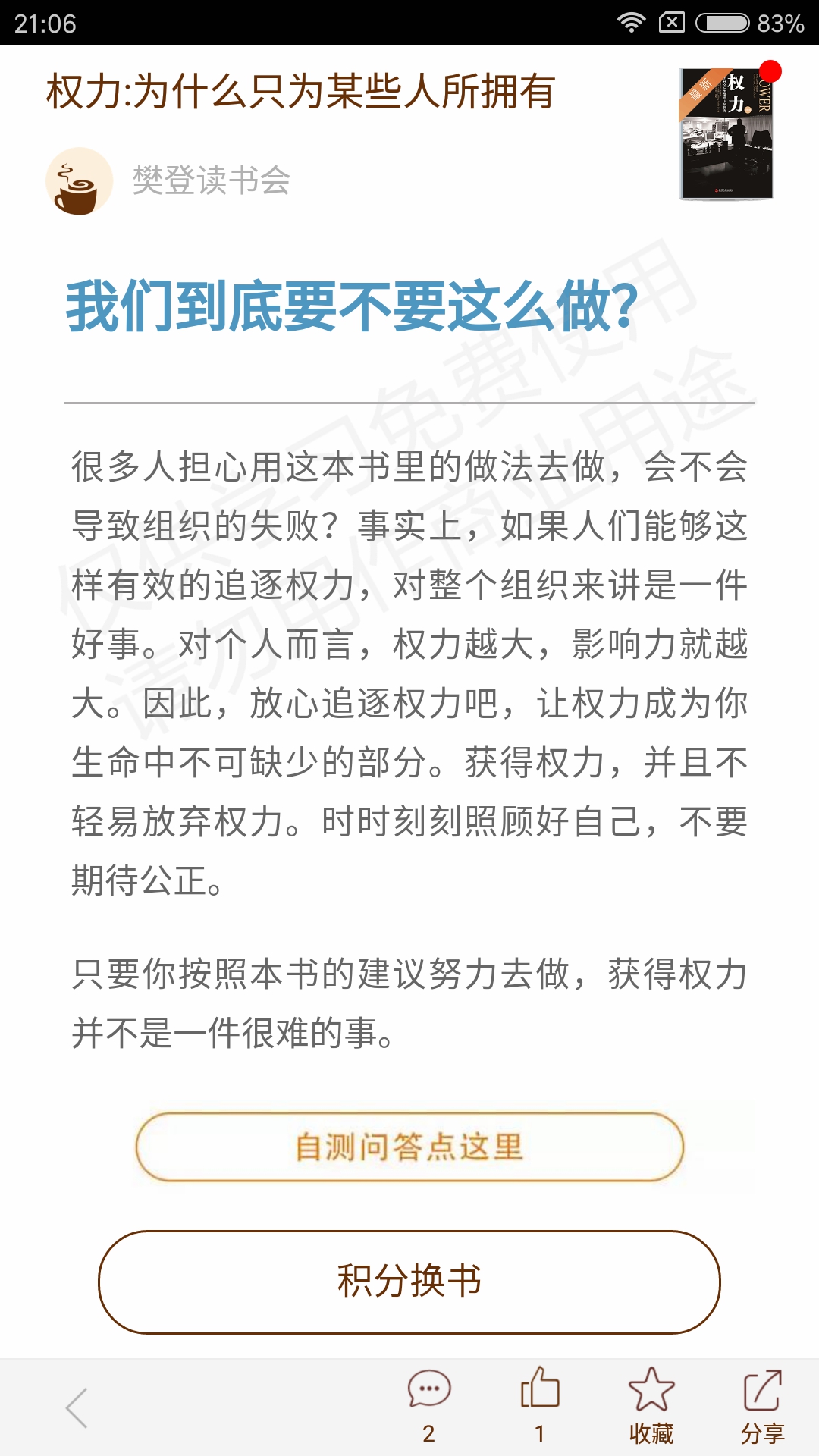819x1456 pixels.
Task: Open the 樊登读书会 author profile
Action: coord(168,180)
